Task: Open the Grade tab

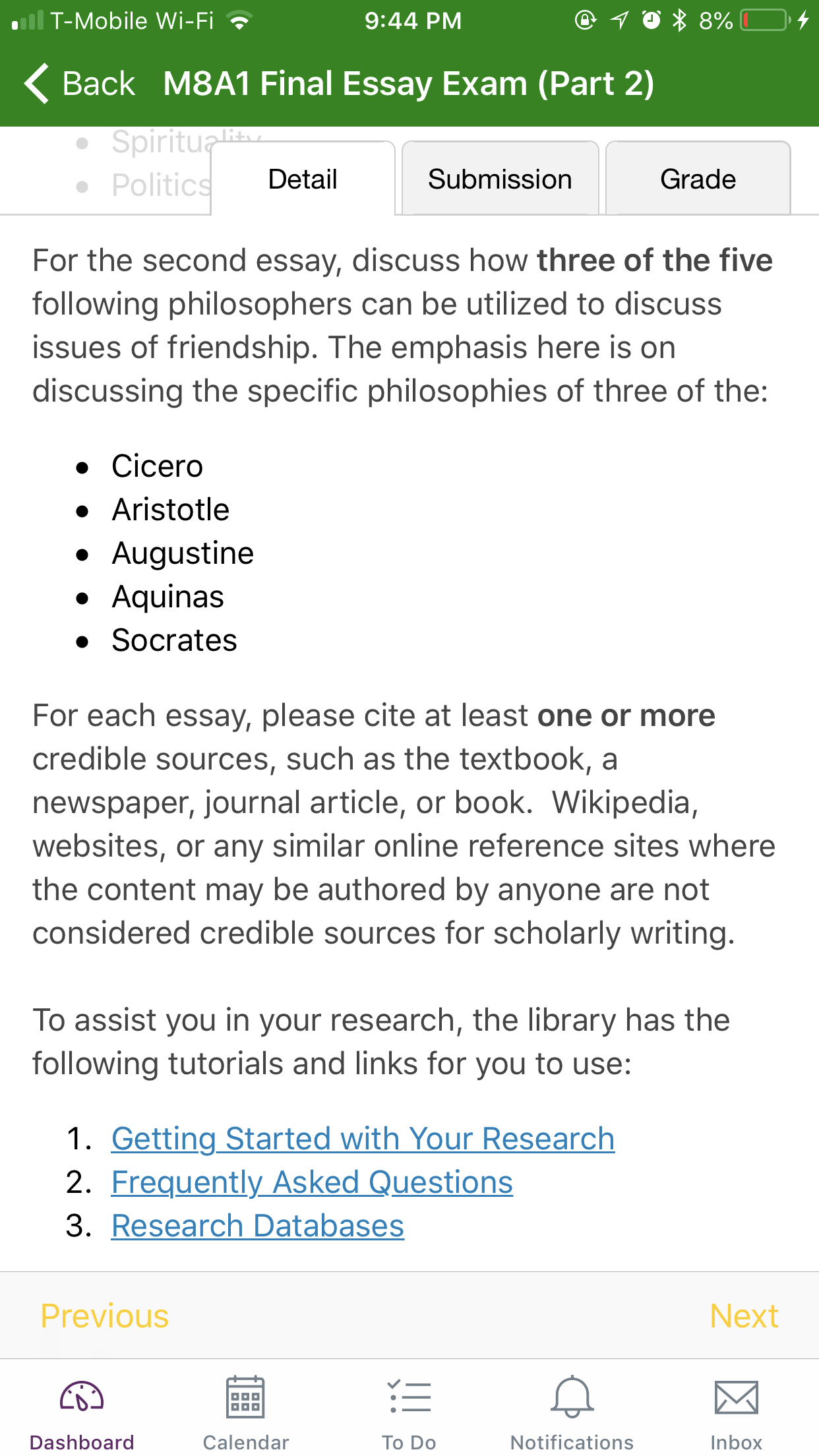Action: pos(698,179)
